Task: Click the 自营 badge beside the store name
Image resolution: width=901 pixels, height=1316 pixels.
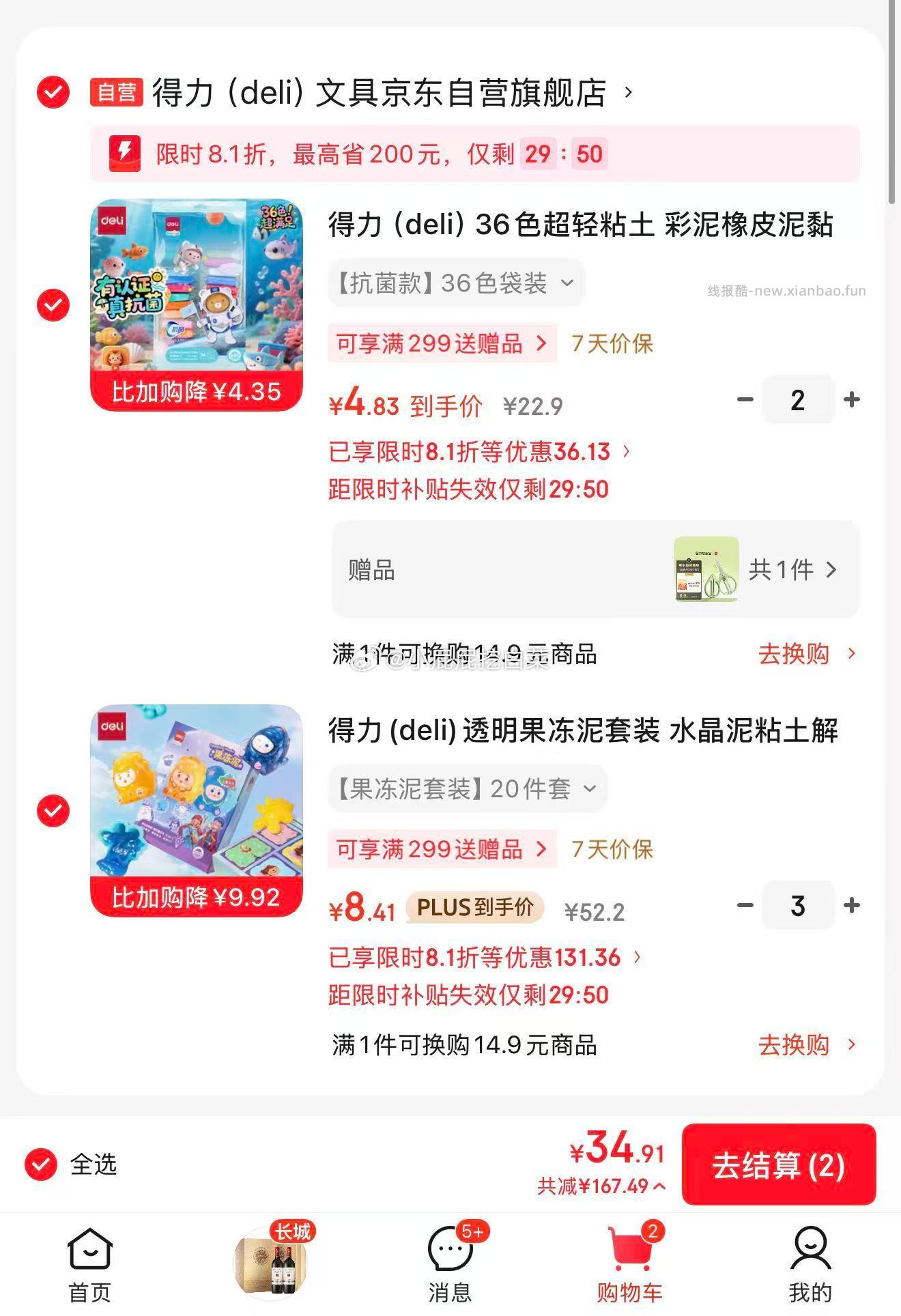Action: pyautogui.click(x=115, y=91)
